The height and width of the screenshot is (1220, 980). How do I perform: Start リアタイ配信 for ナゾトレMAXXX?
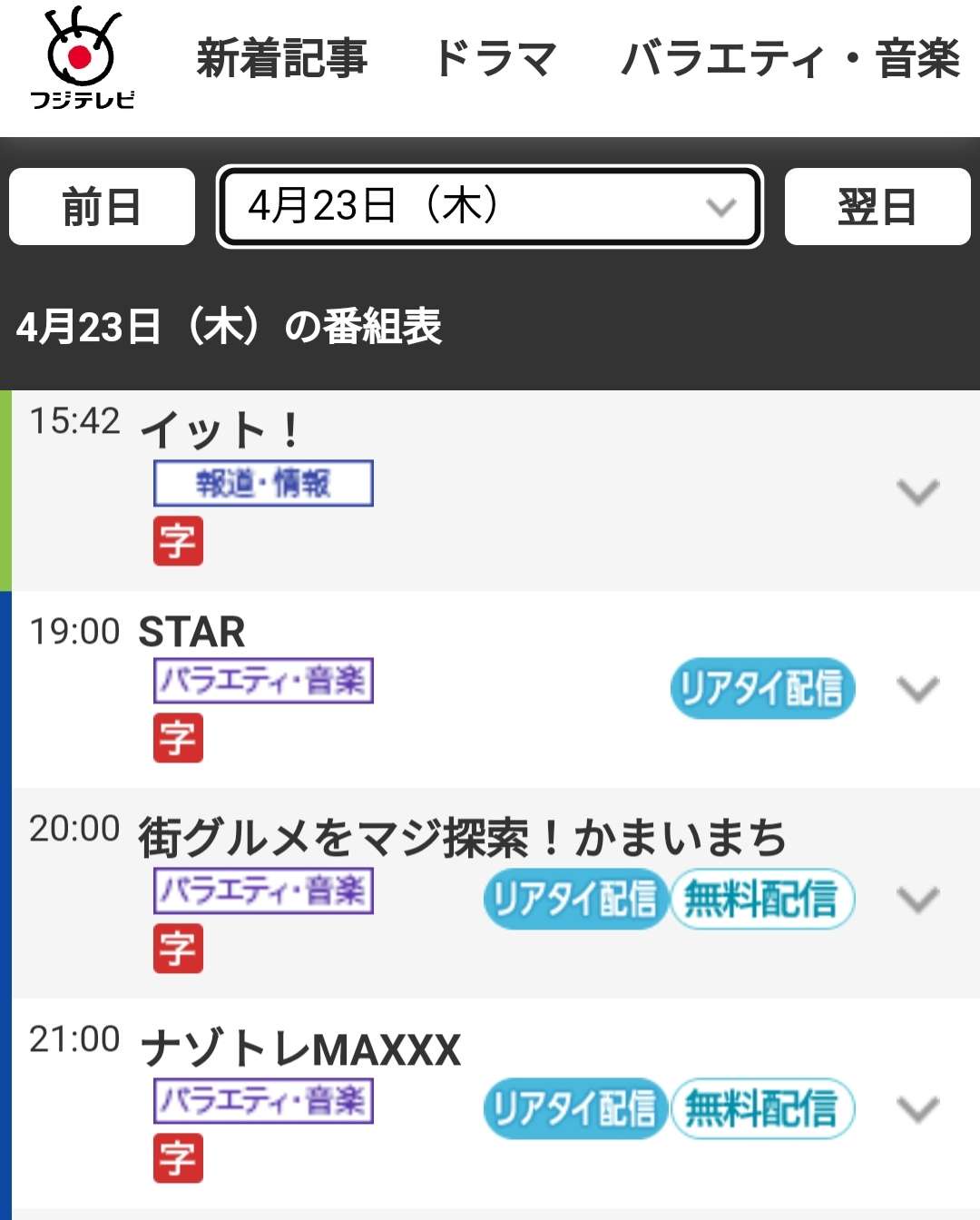click(575, 1108)
